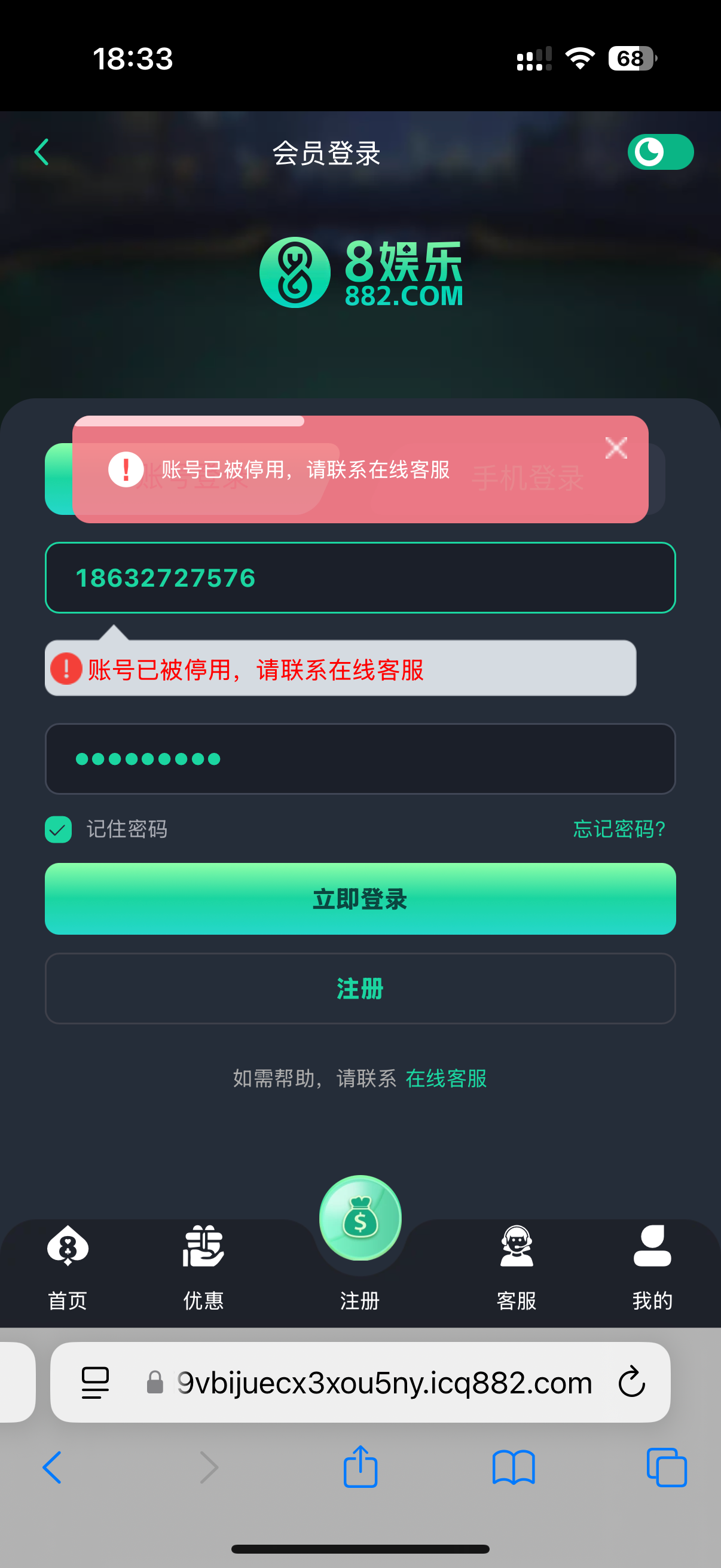Show all open Safari tabs
The height and width of the screenshot is (1568, 721).
click(x=666, y=1467)
